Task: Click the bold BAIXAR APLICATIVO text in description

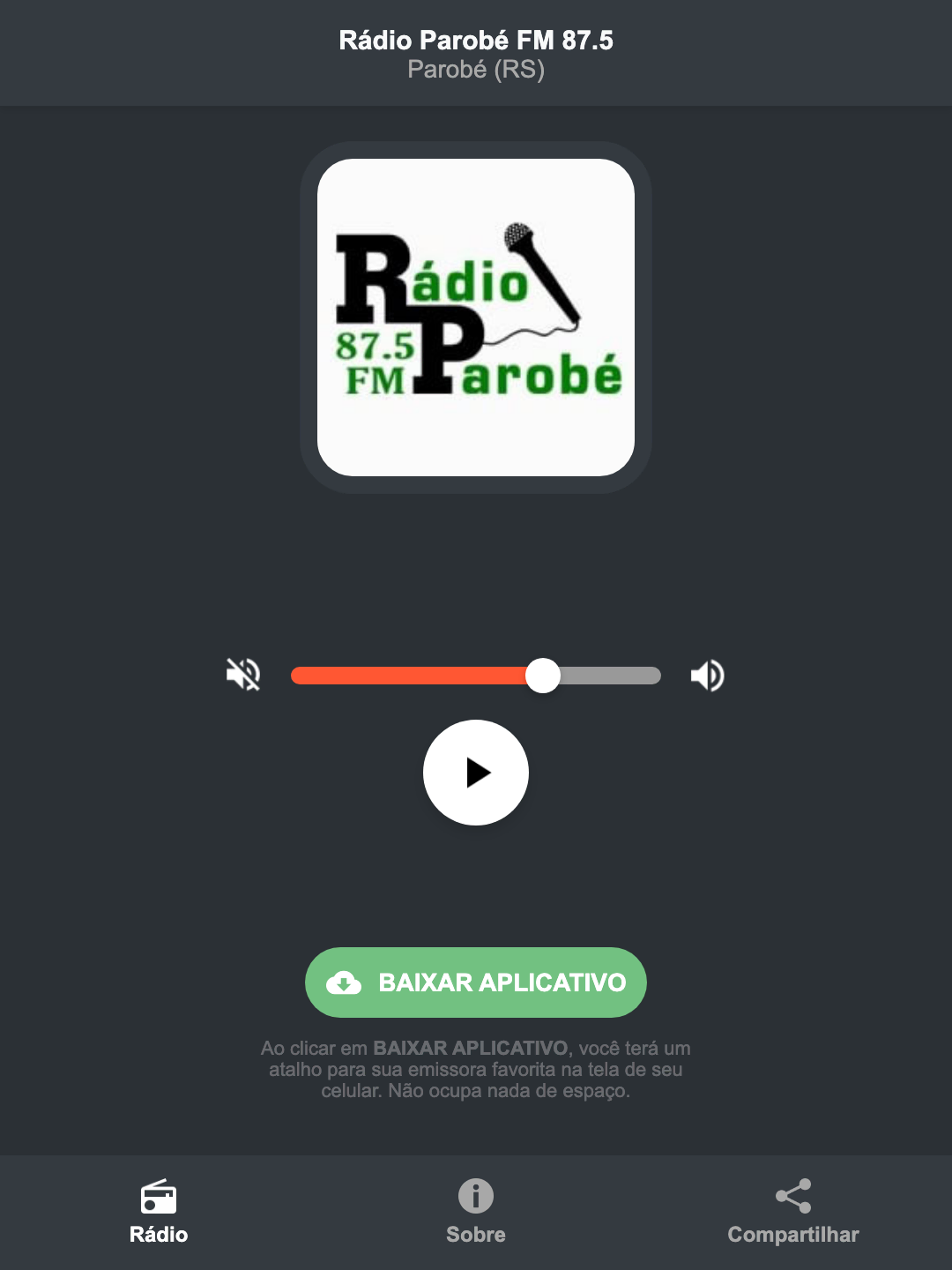Action: [470, 1049]
